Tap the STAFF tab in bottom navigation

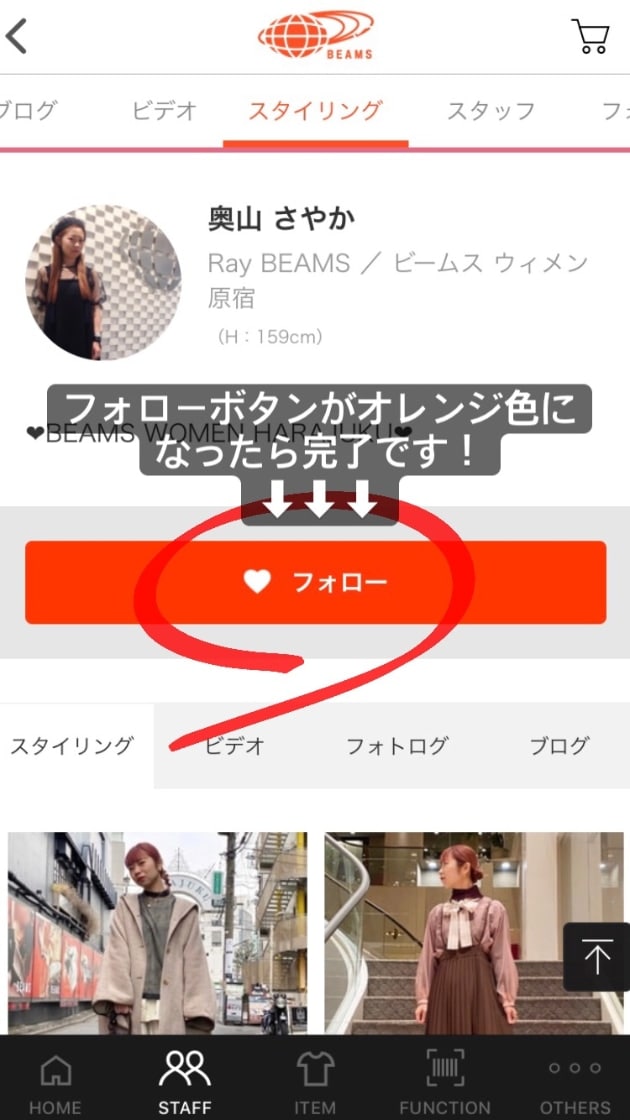coord(185,1082)
